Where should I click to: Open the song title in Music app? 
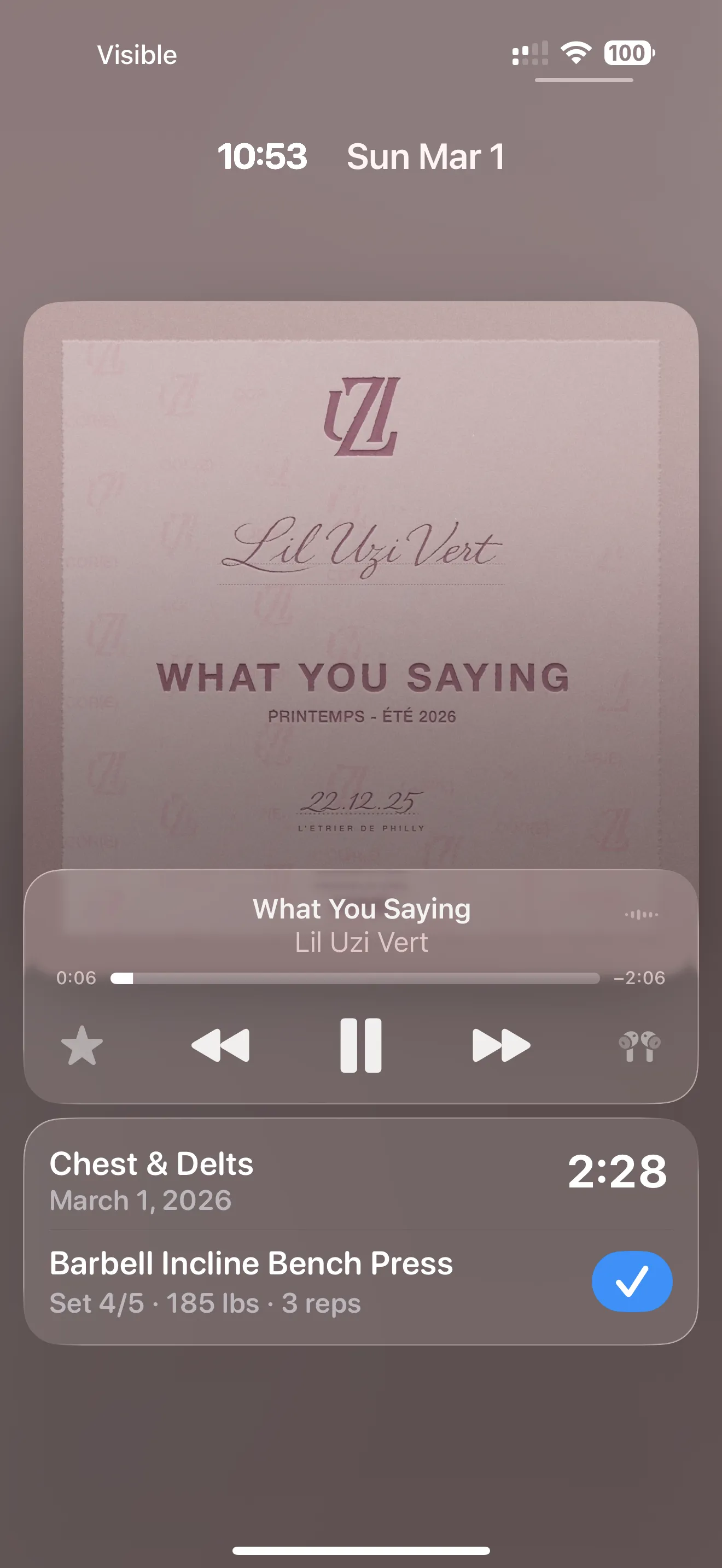(361, 909)
